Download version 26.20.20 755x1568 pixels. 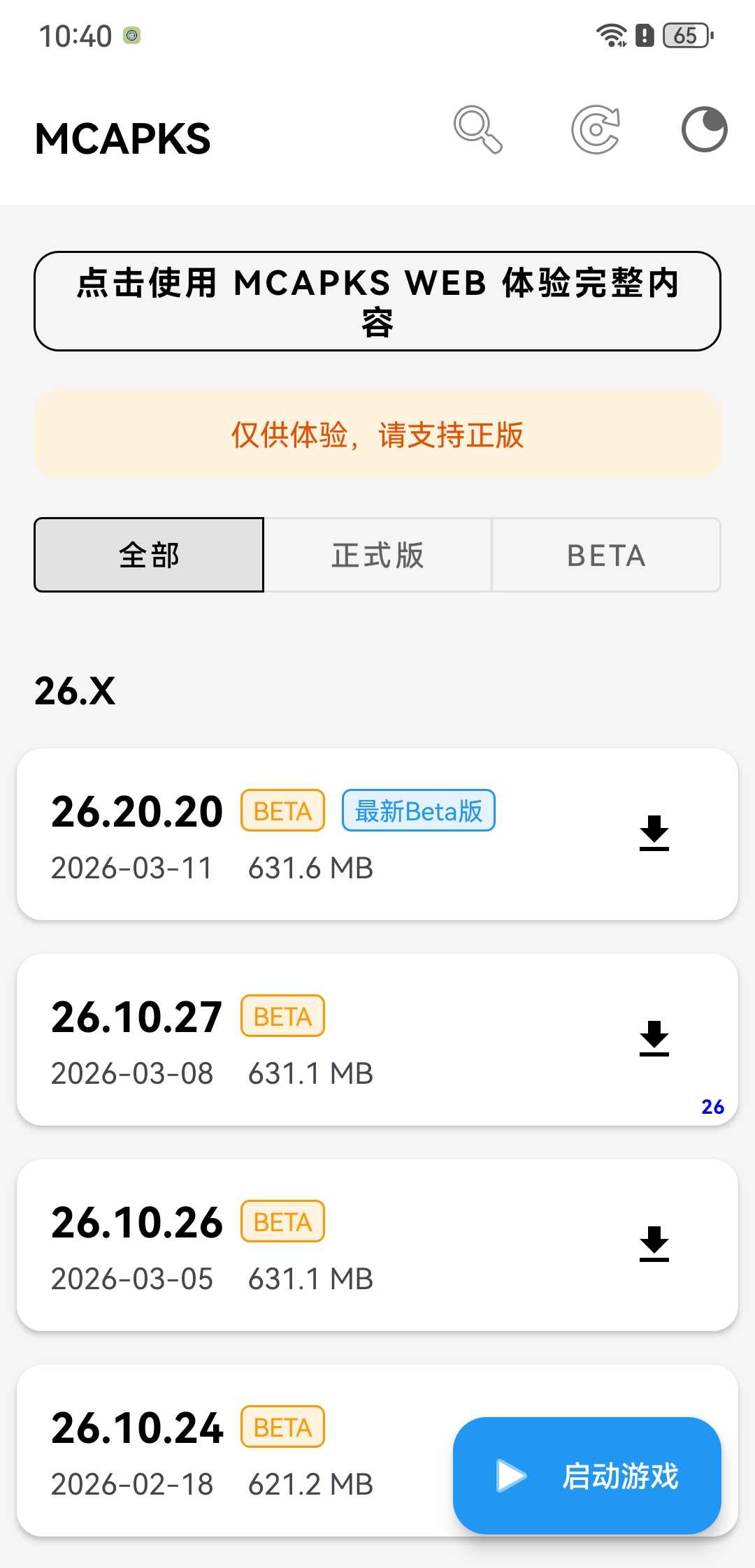point(654,834)
